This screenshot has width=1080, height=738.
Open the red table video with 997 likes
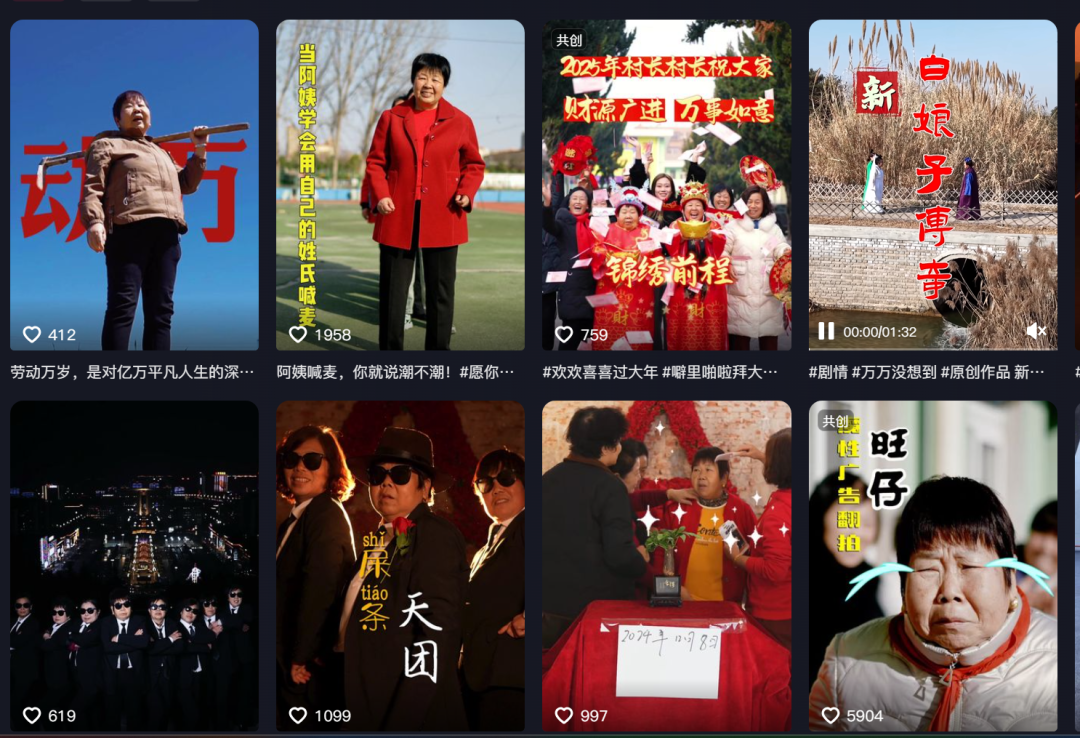pyautogui.click(x=666, y=565)
